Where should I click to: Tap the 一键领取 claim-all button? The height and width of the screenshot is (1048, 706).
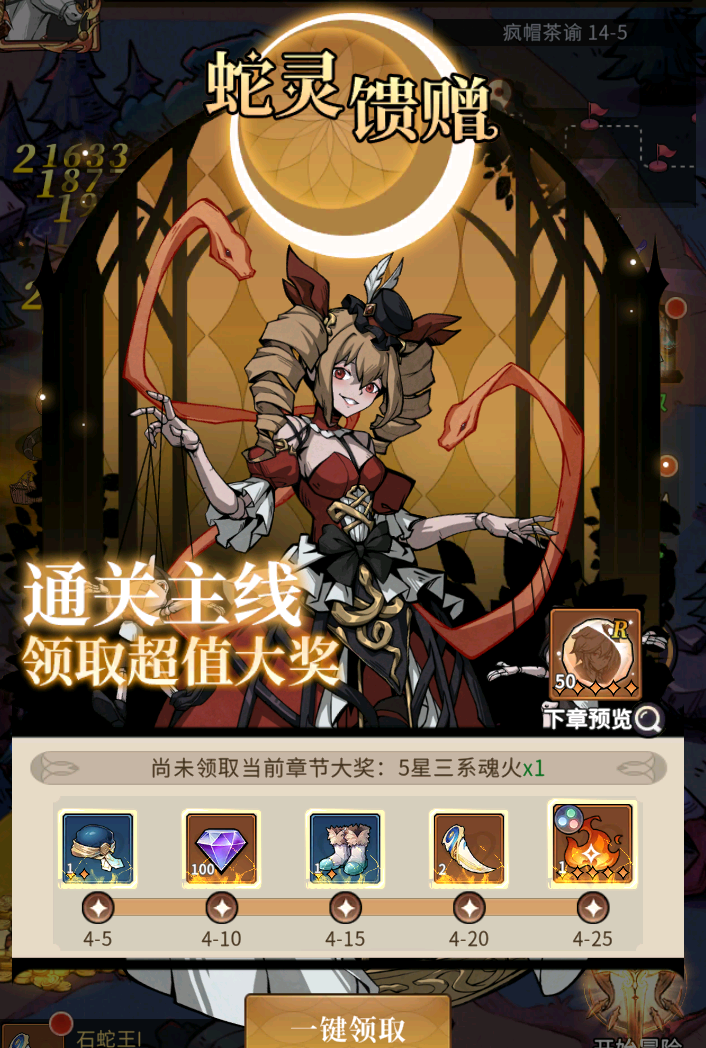pos(347,1027)
